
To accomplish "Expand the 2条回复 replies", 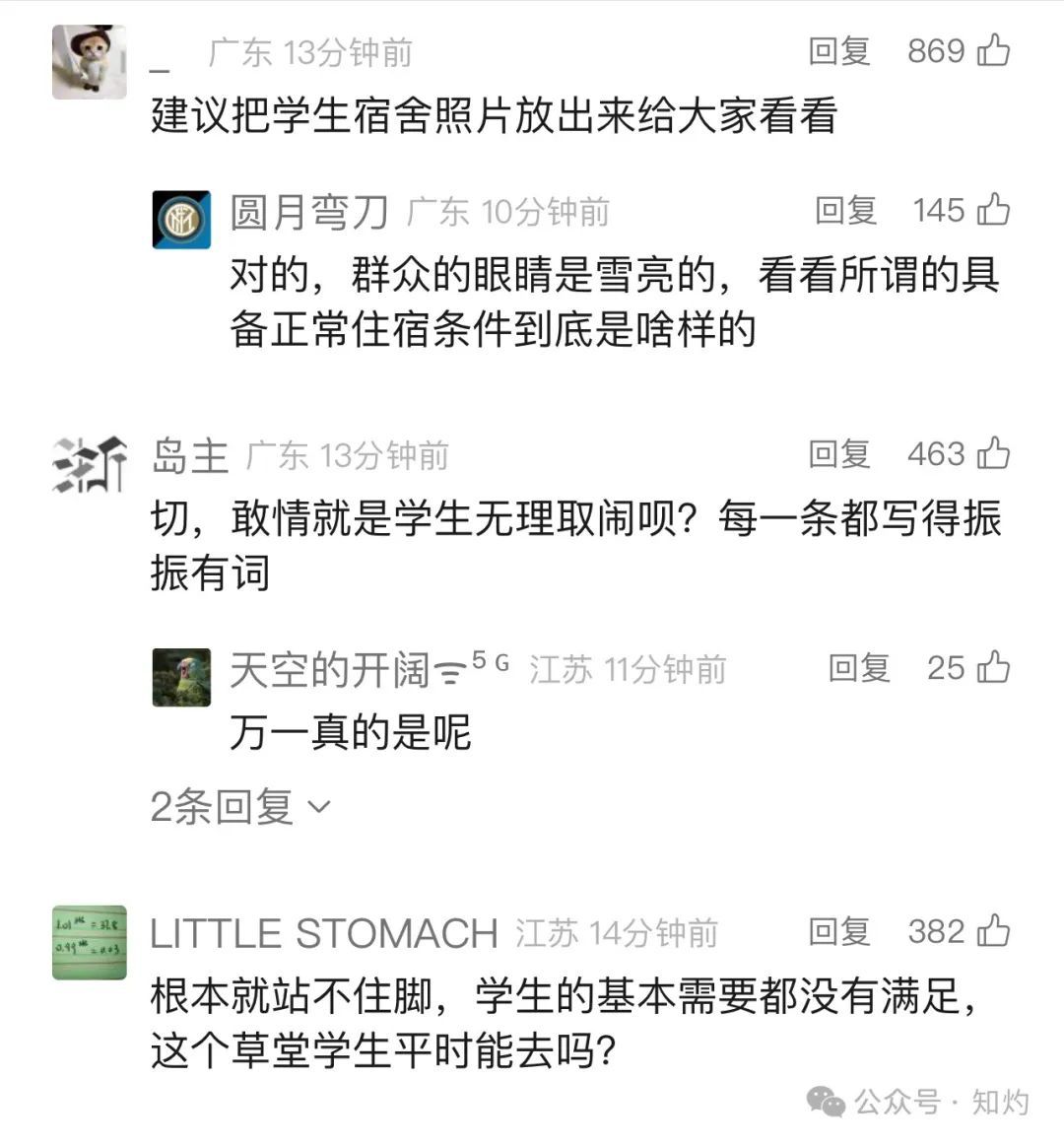I will [240, 807].
